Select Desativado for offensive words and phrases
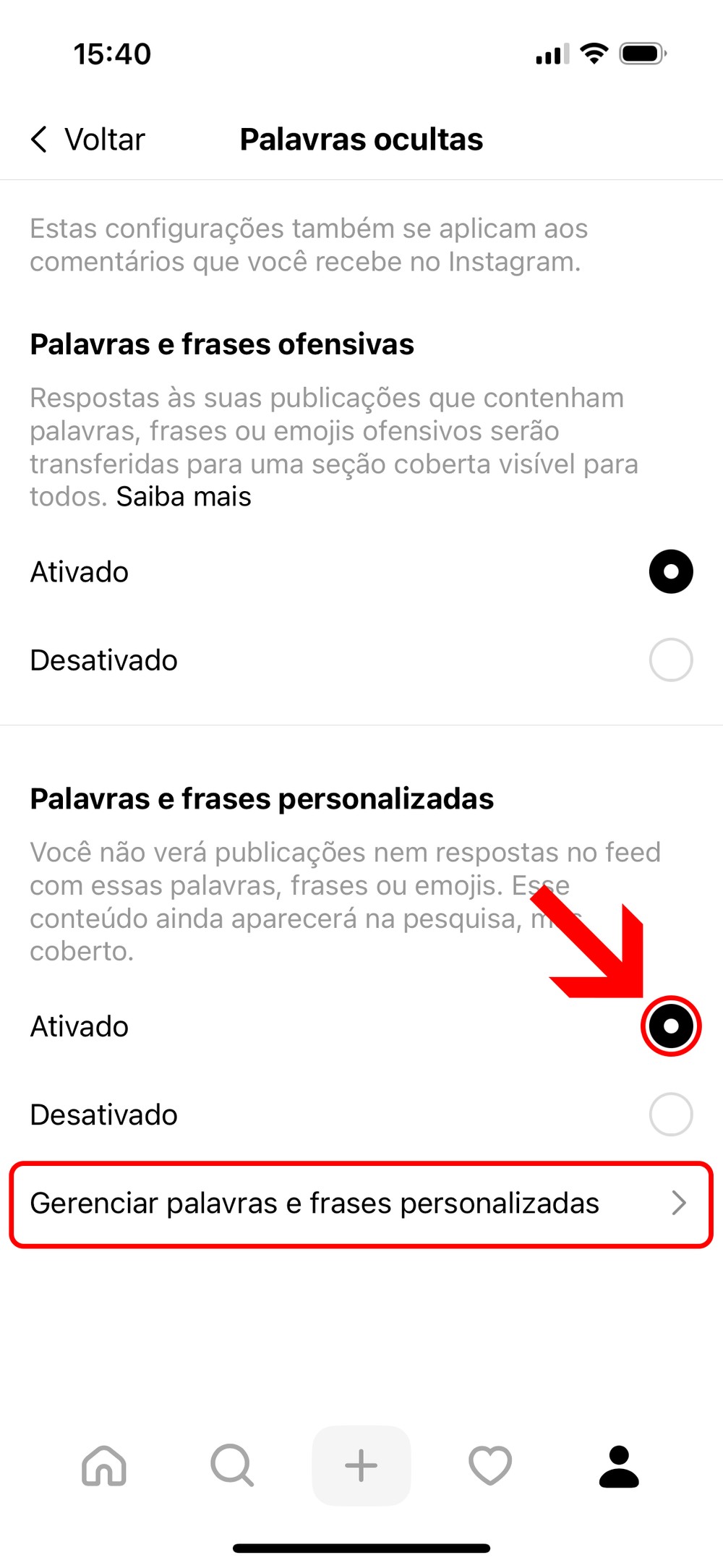This screenshot has width=723, height=1568. (670, 660)
